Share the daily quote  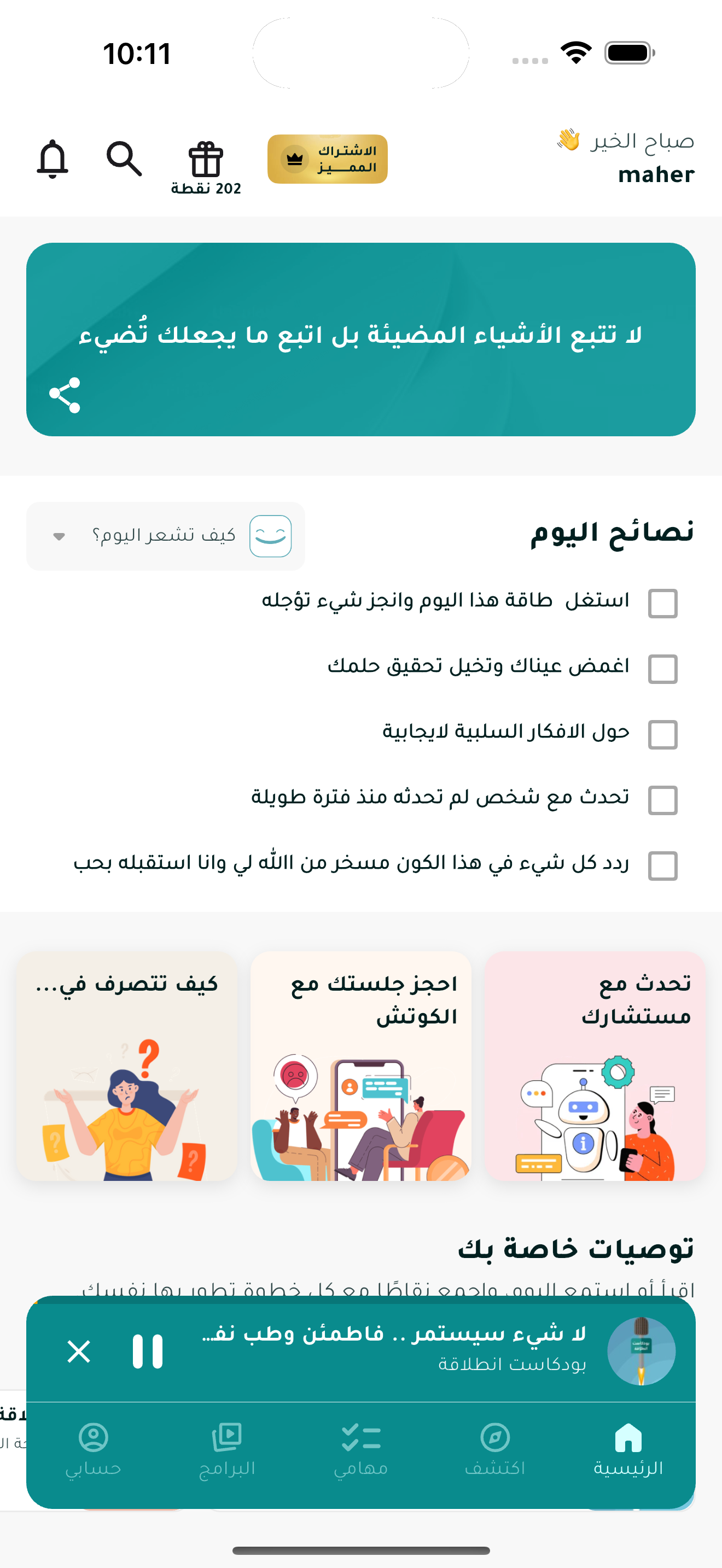[65, 395]
